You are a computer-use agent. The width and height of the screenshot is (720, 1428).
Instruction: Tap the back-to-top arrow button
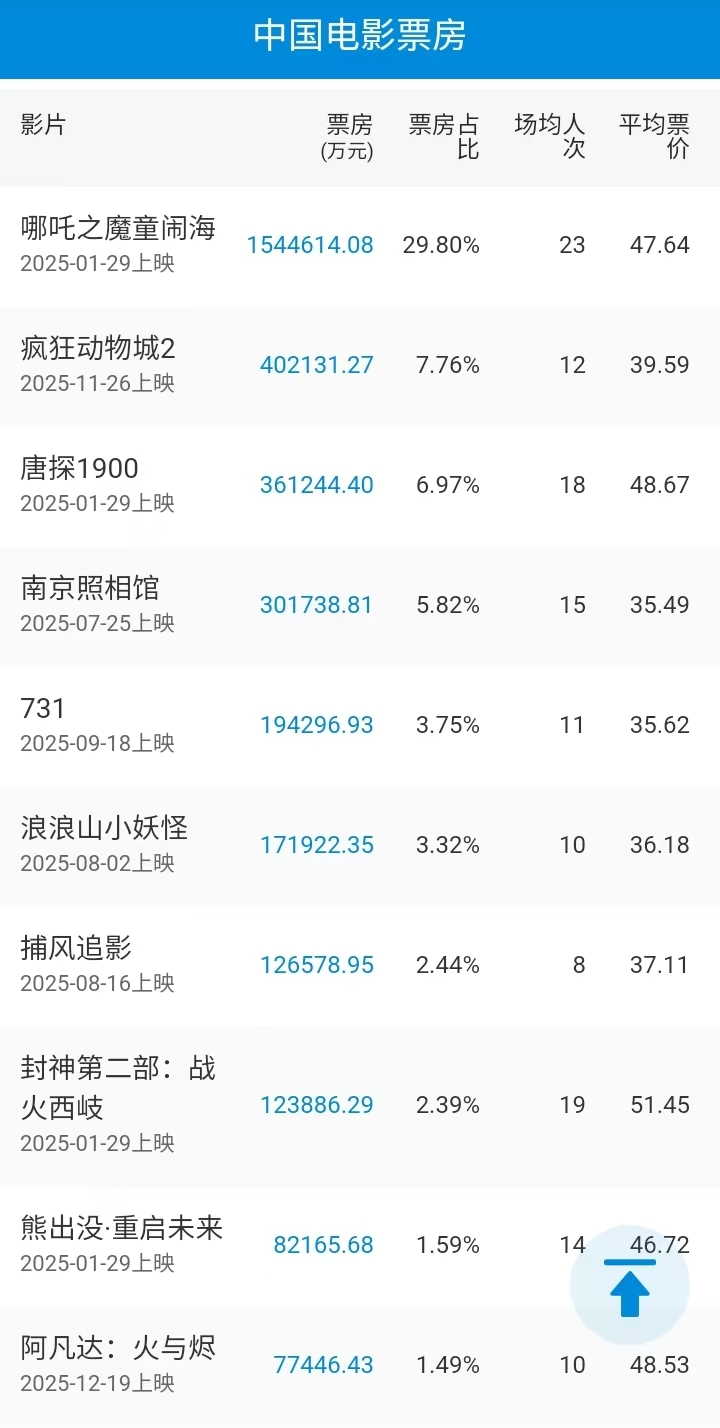coord(630,1288)
